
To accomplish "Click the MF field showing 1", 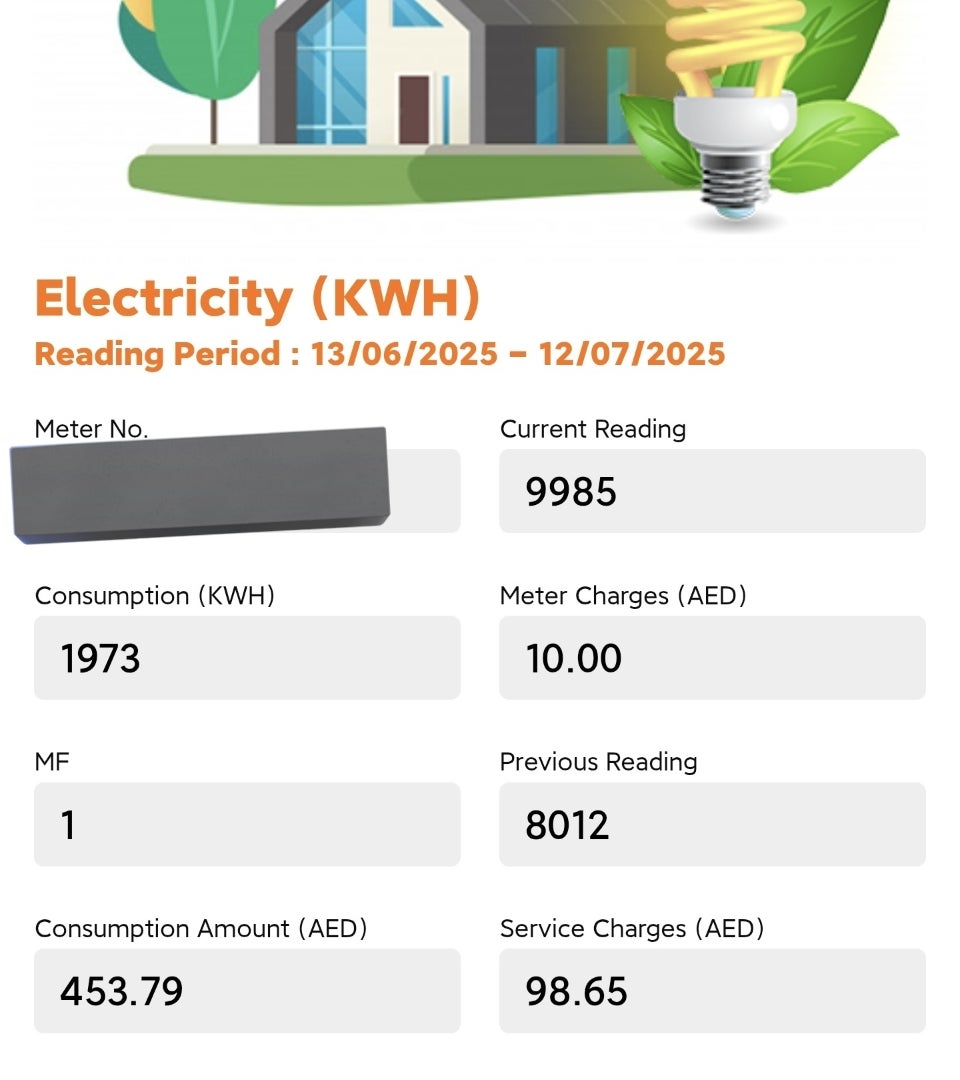I will [x=246, y=824].
